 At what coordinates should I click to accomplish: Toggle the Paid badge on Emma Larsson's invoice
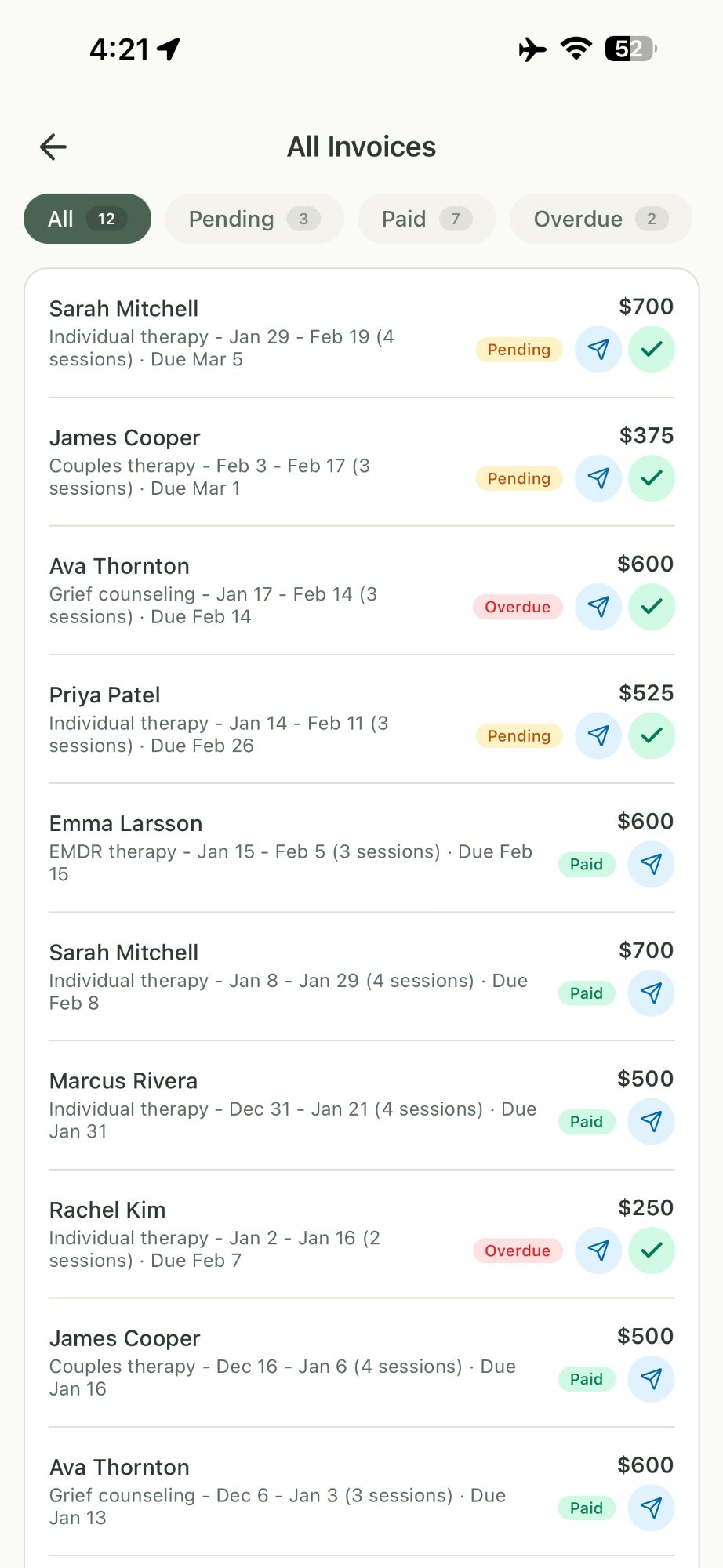coord(586,864)
